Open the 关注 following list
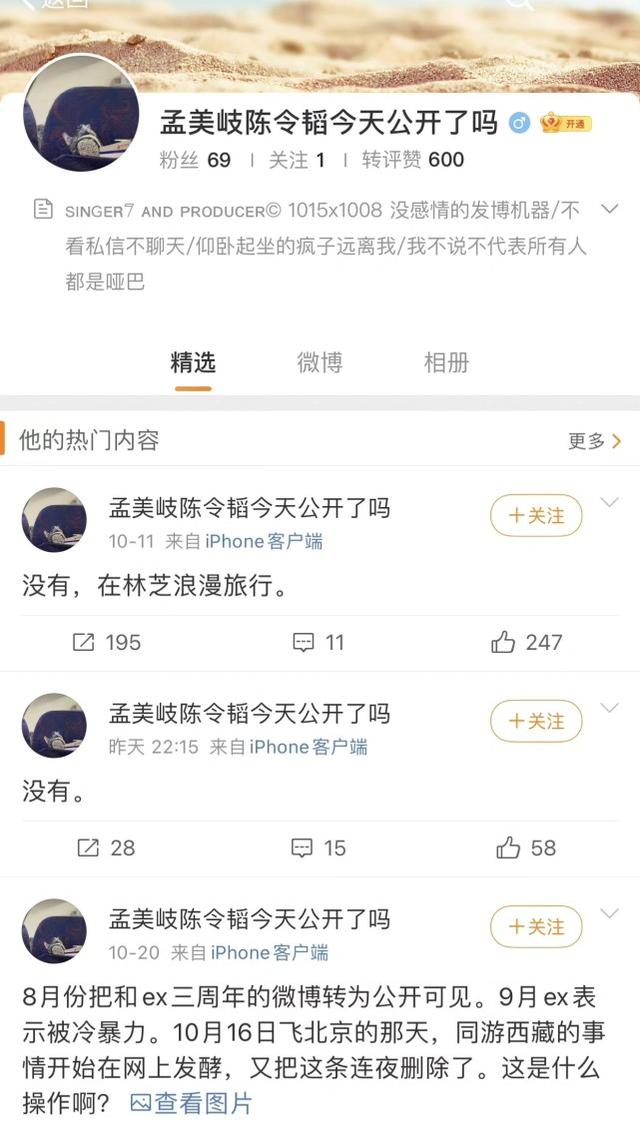The image size is (640, 1125). pyautogui.click(x=297, y=159)
